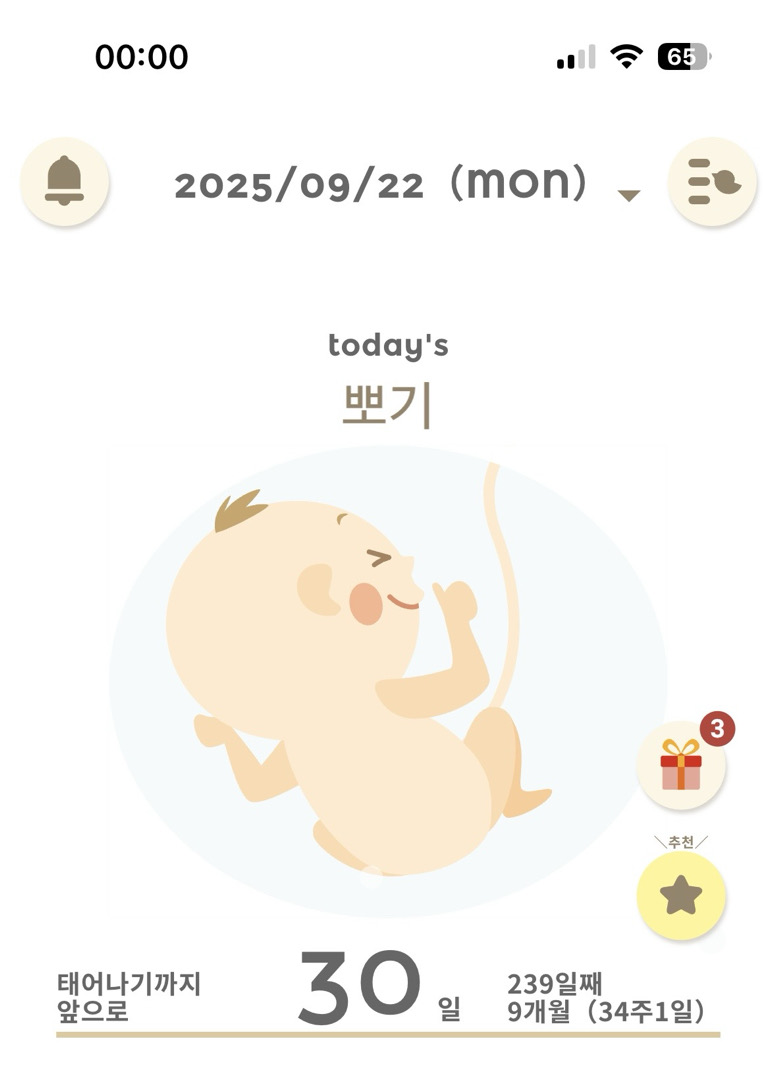Viewport: 776px width, 1080px height.
Task: Open the baby list menu icon
Action: coord(712,181)
